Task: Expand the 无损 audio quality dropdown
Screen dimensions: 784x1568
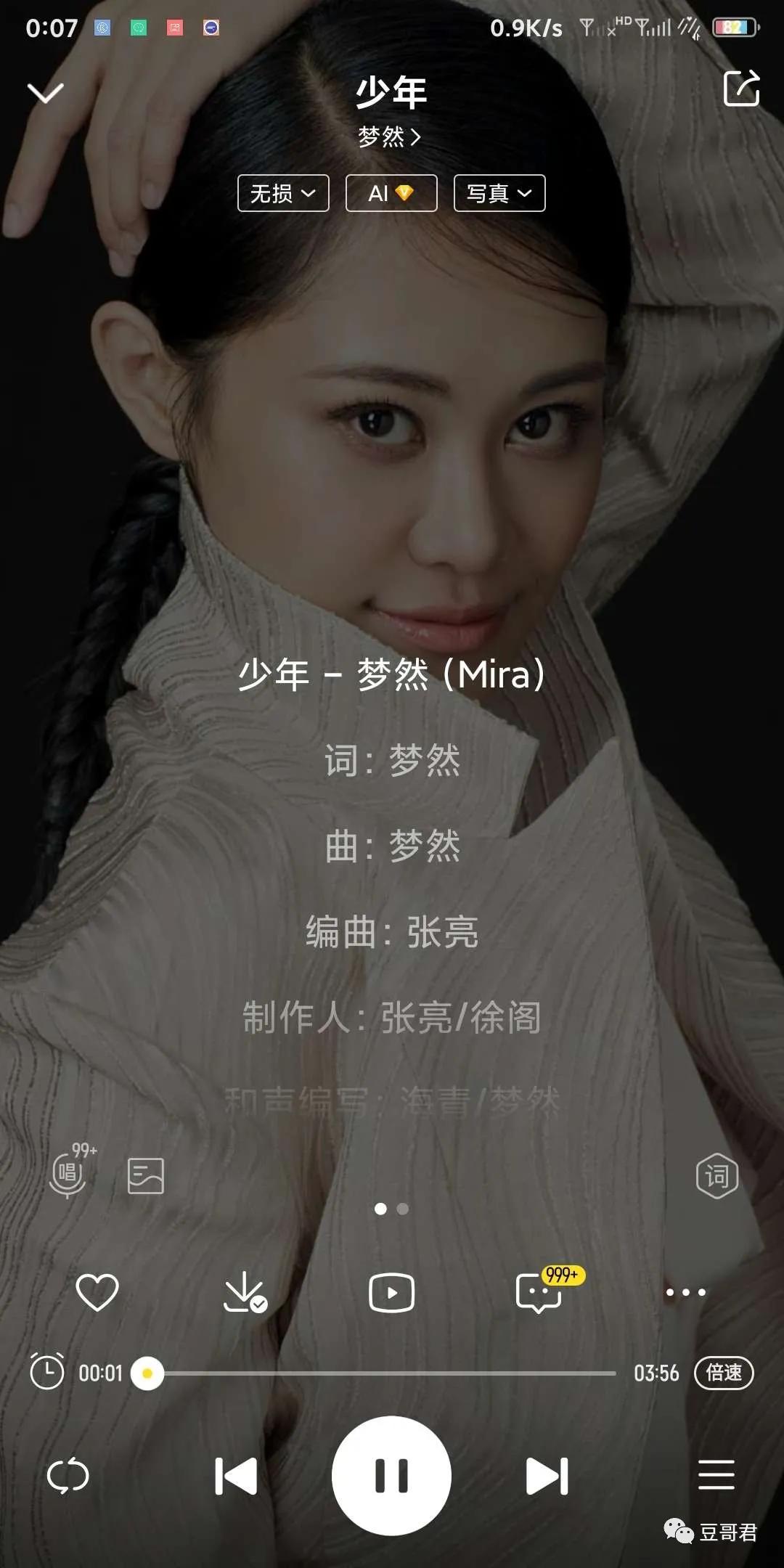Action: pyautogui.click(x=283, y=193)
